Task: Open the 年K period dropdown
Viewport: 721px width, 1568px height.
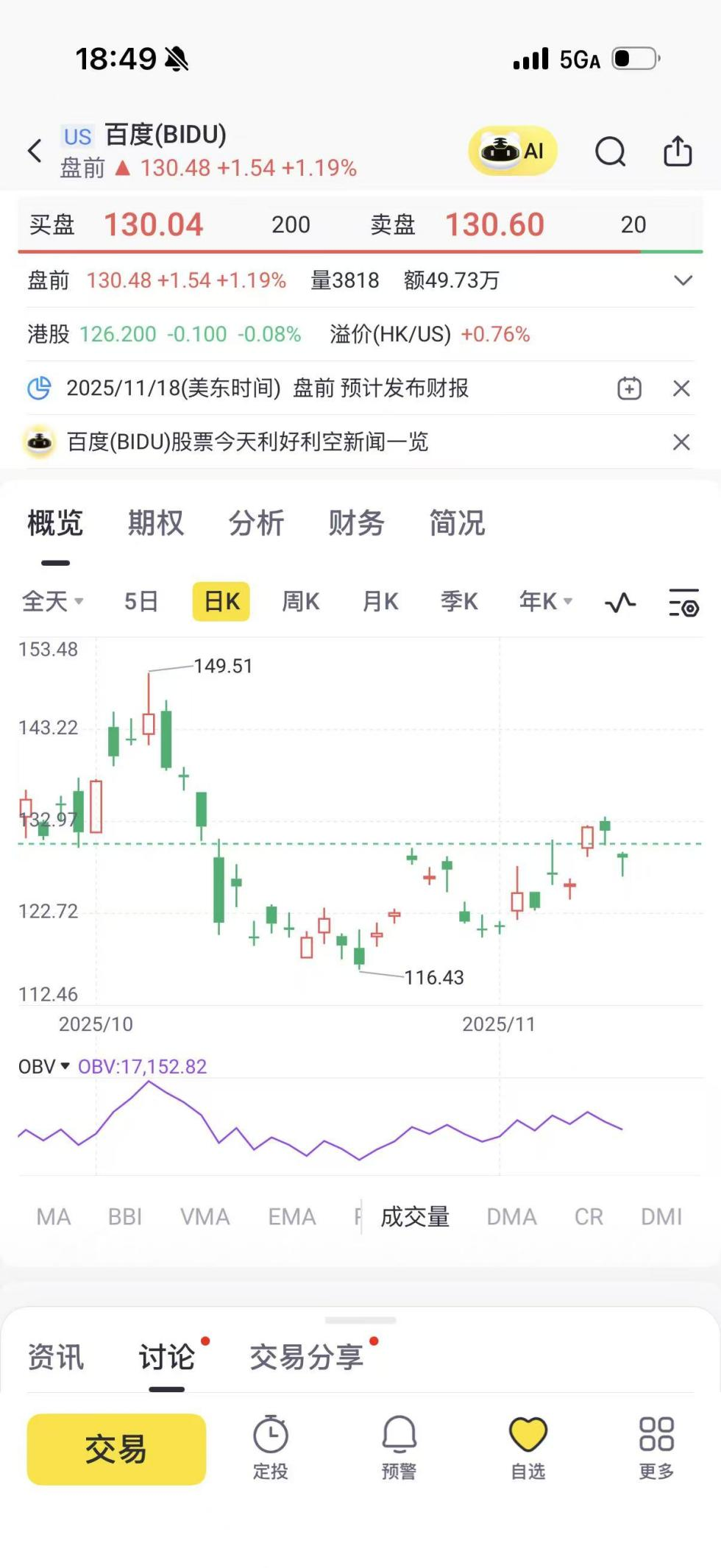Action: pos(545,602)
